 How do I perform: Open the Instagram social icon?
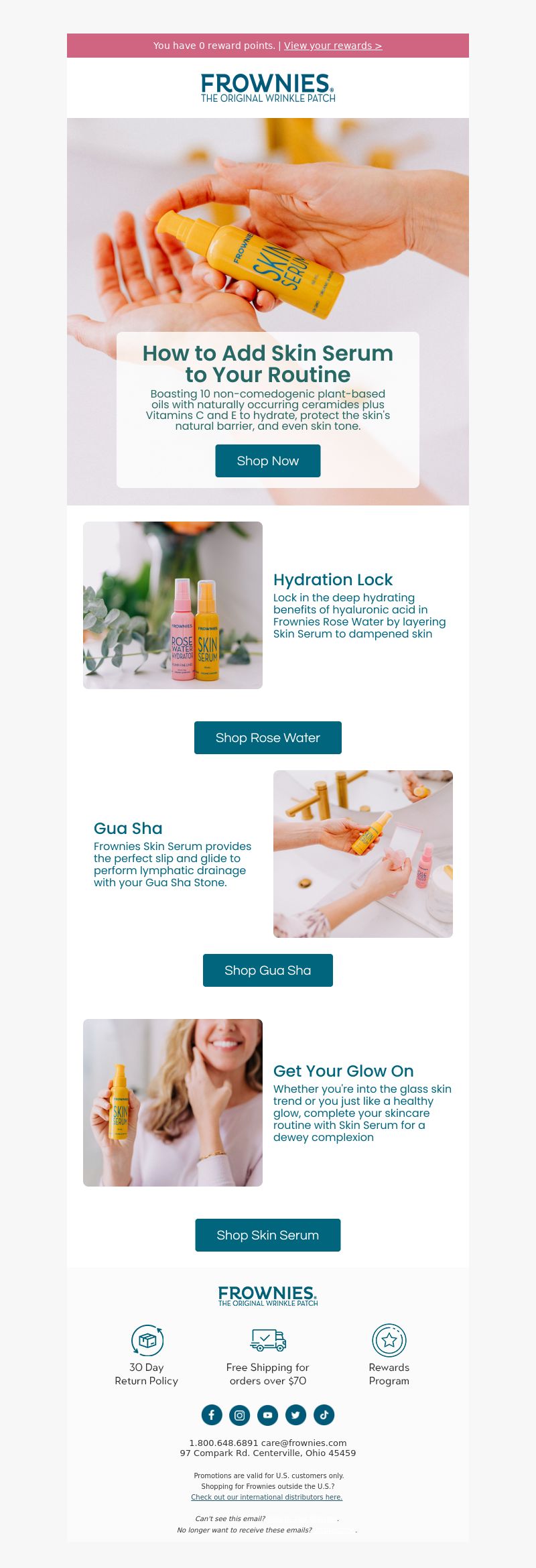tap(240, 1415)
